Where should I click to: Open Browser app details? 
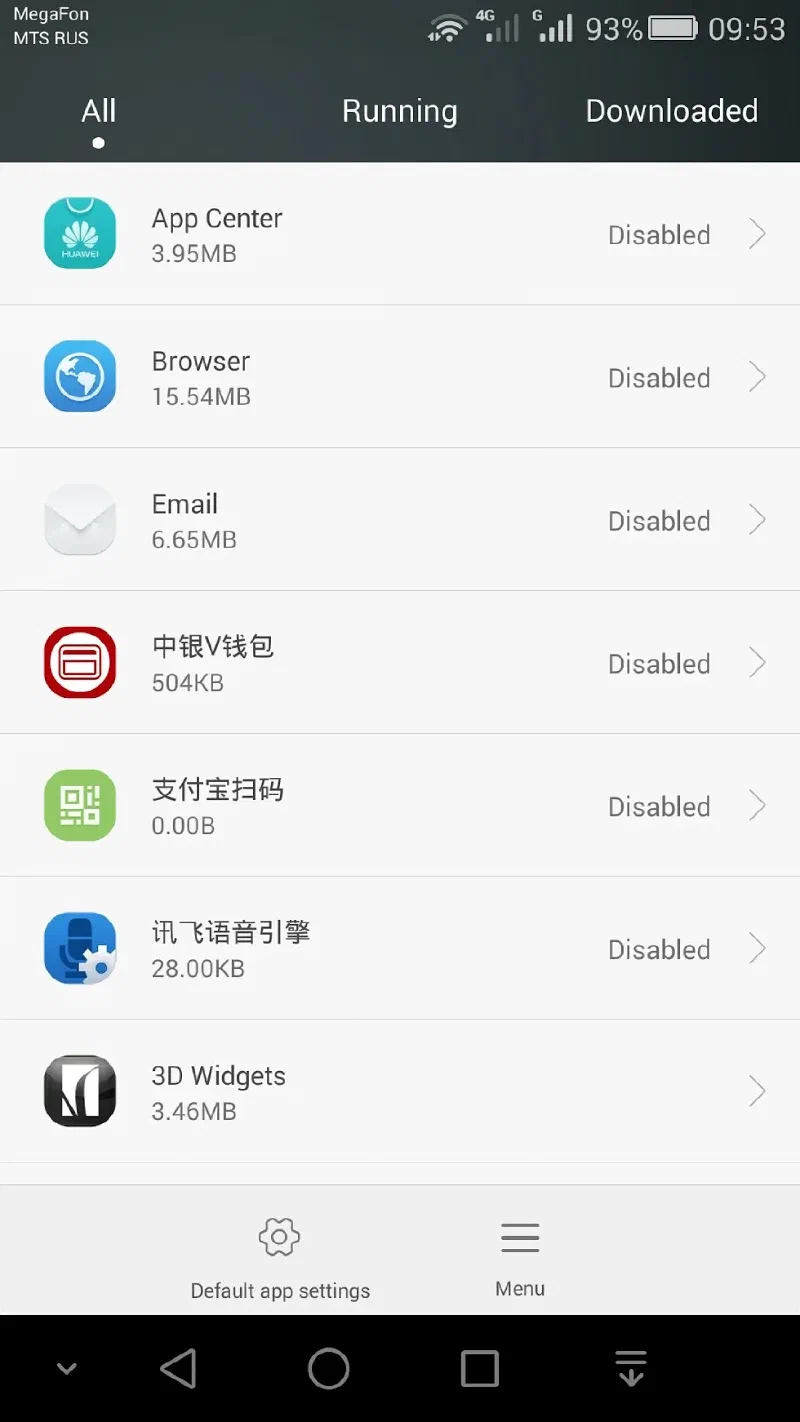(400, 377)
